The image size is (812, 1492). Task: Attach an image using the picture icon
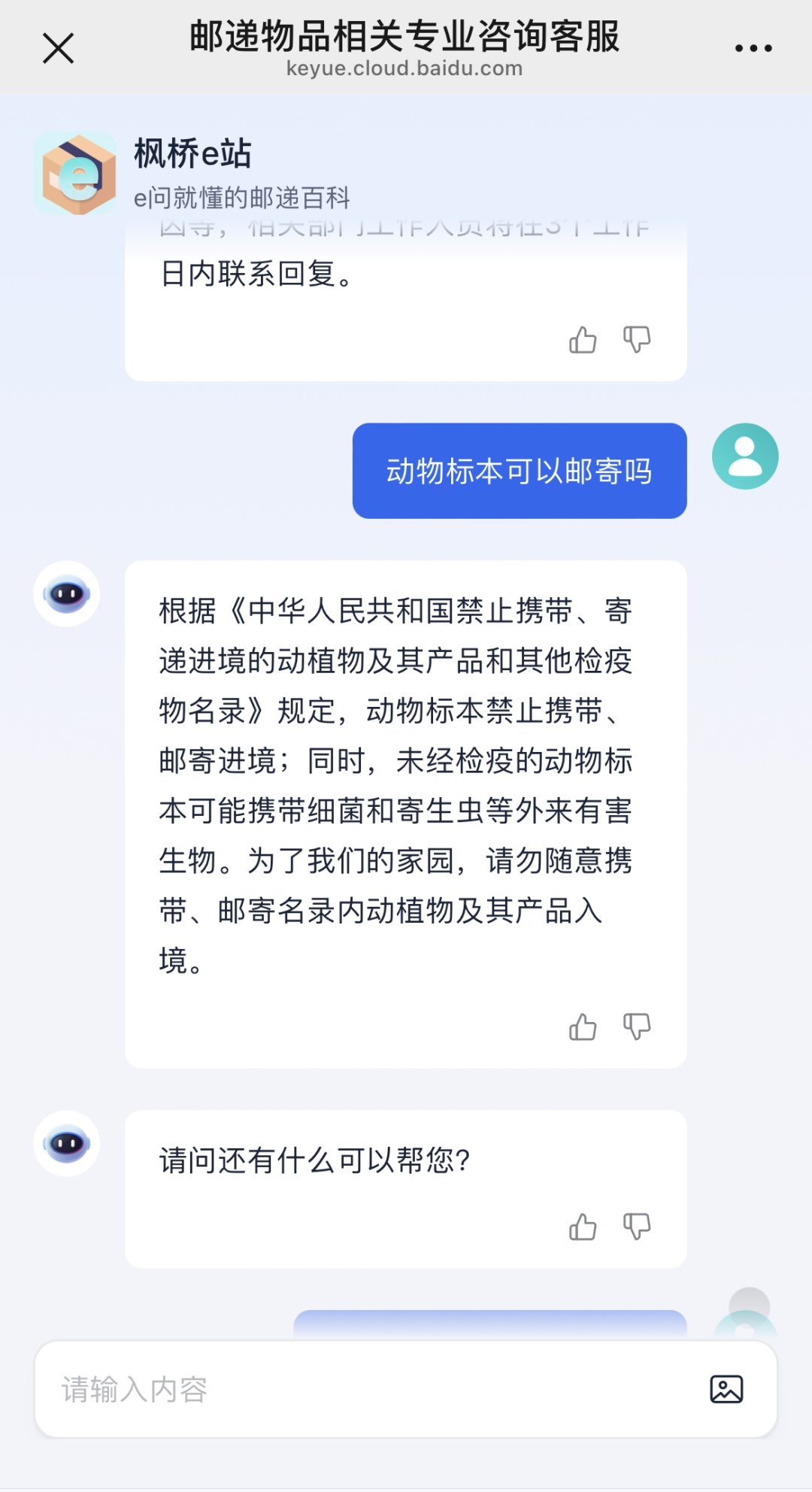point(726,1390)
